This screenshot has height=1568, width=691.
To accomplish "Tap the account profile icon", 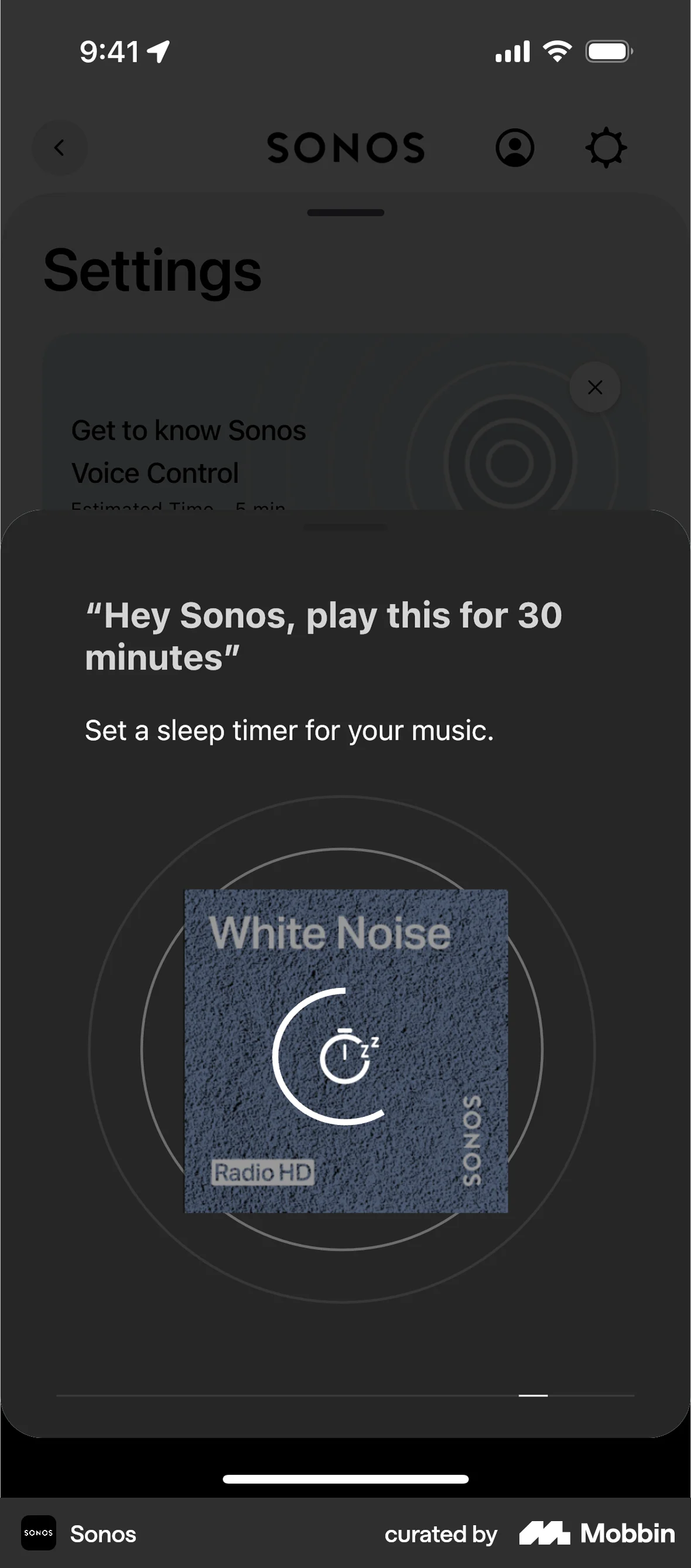I will 514,147.
